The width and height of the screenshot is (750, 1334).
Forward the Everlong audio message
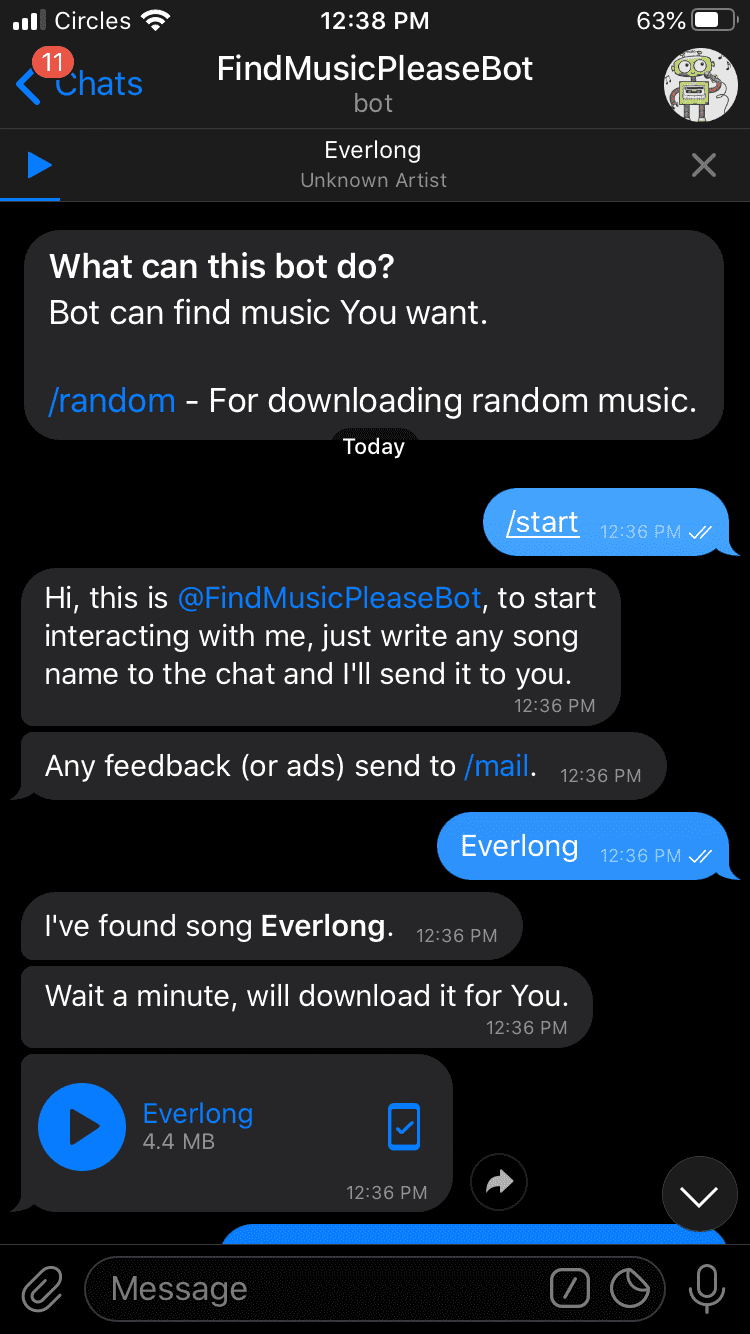pyautogui.click(x=499, y=1184)
